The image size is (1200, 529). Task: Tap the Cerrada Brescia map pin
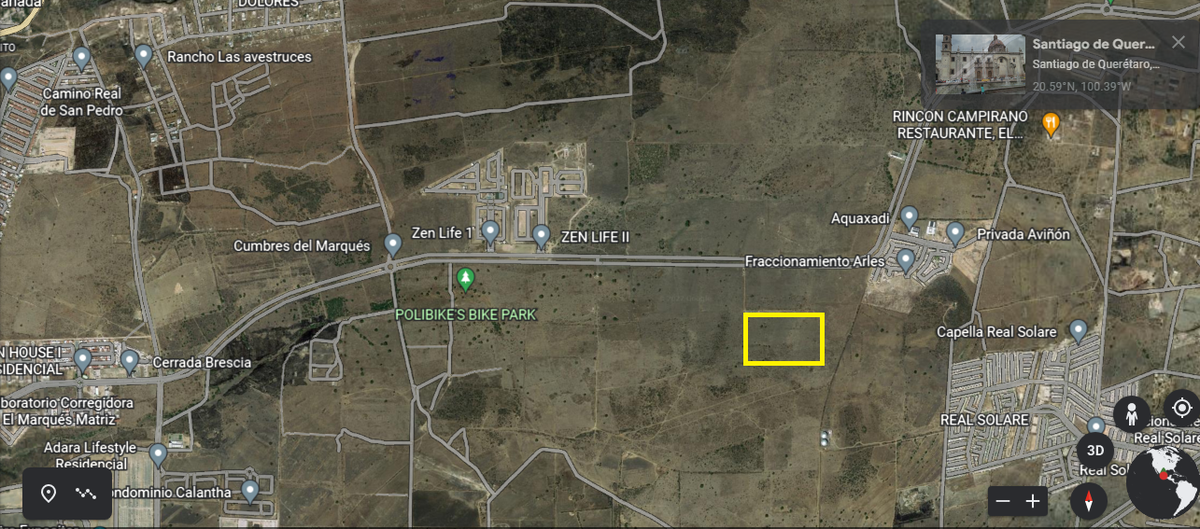130,360
